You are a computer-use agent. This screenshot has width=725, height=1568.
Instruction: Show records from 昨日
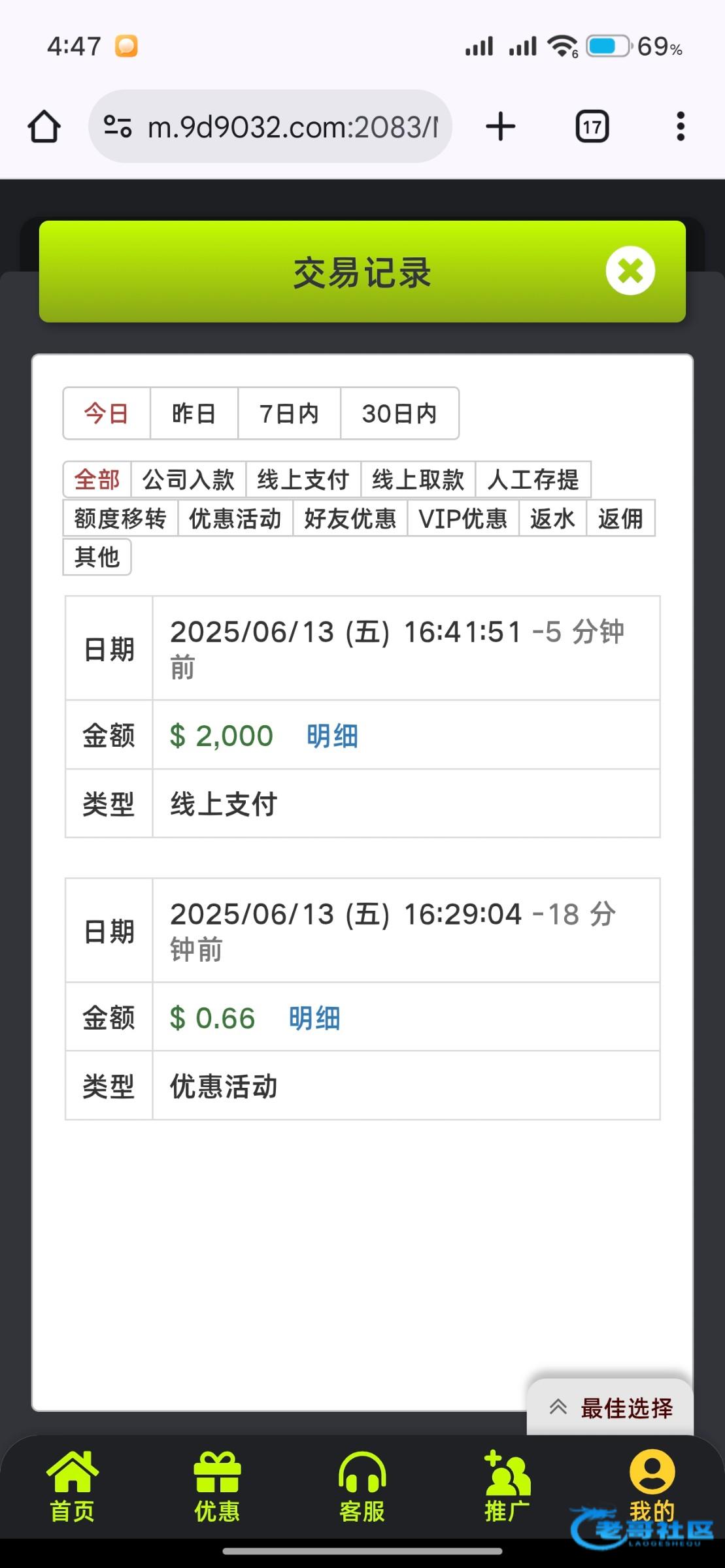tap(194, 414)
